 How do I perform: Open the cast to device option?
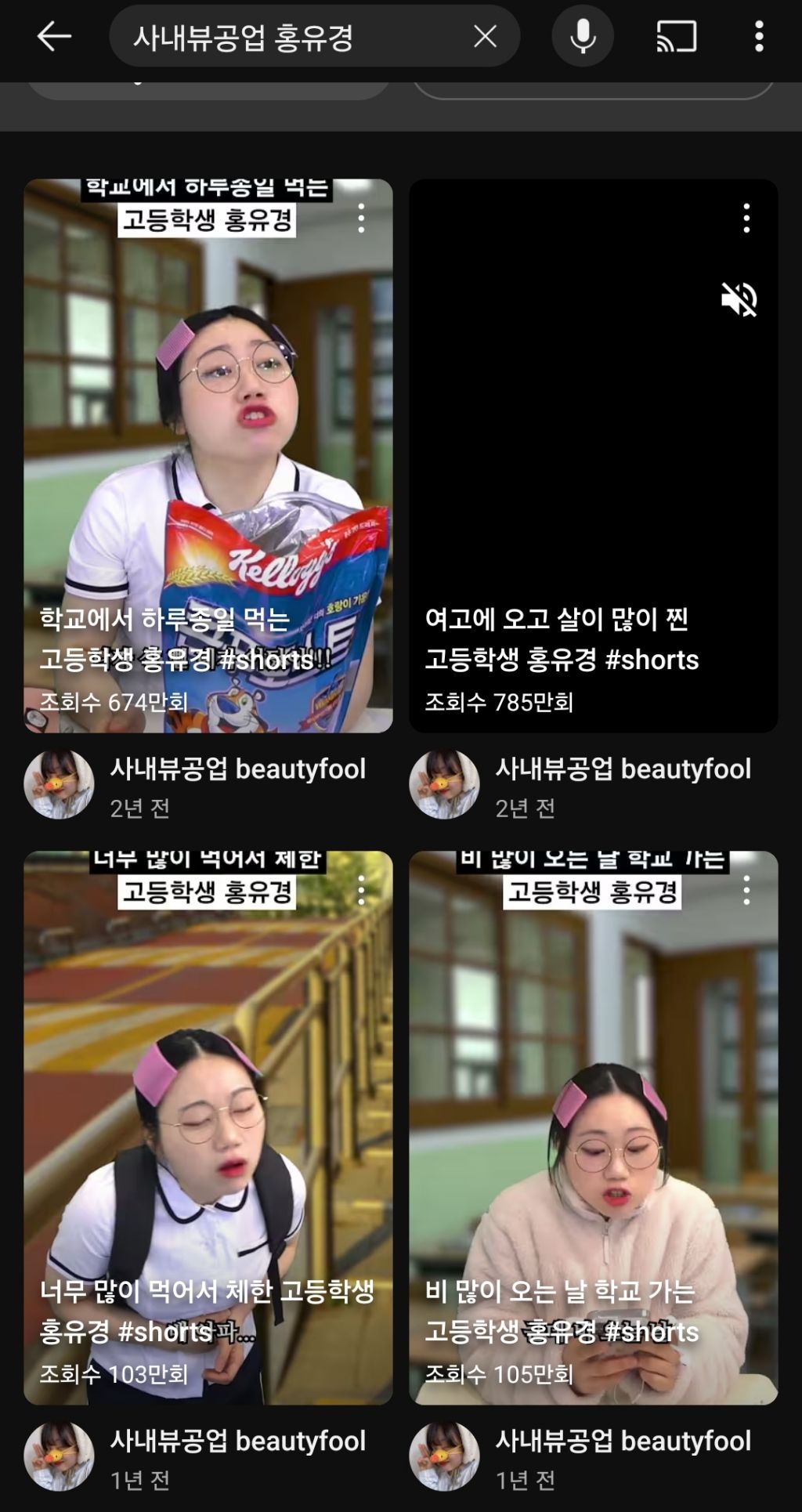coord(676,37)
